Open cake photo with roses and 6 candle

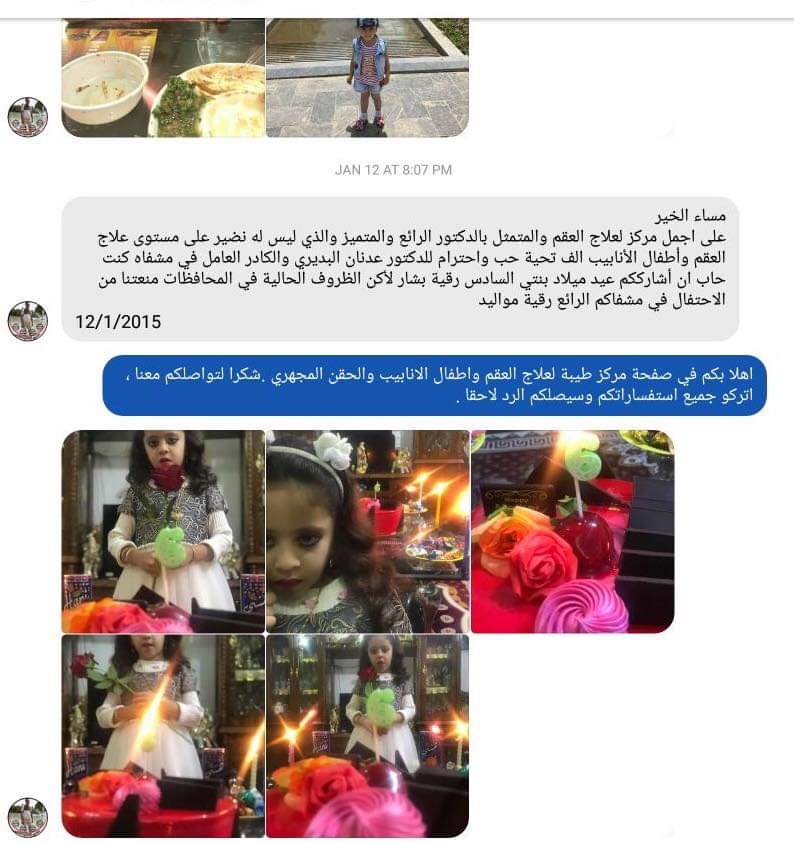pos(572,531)
